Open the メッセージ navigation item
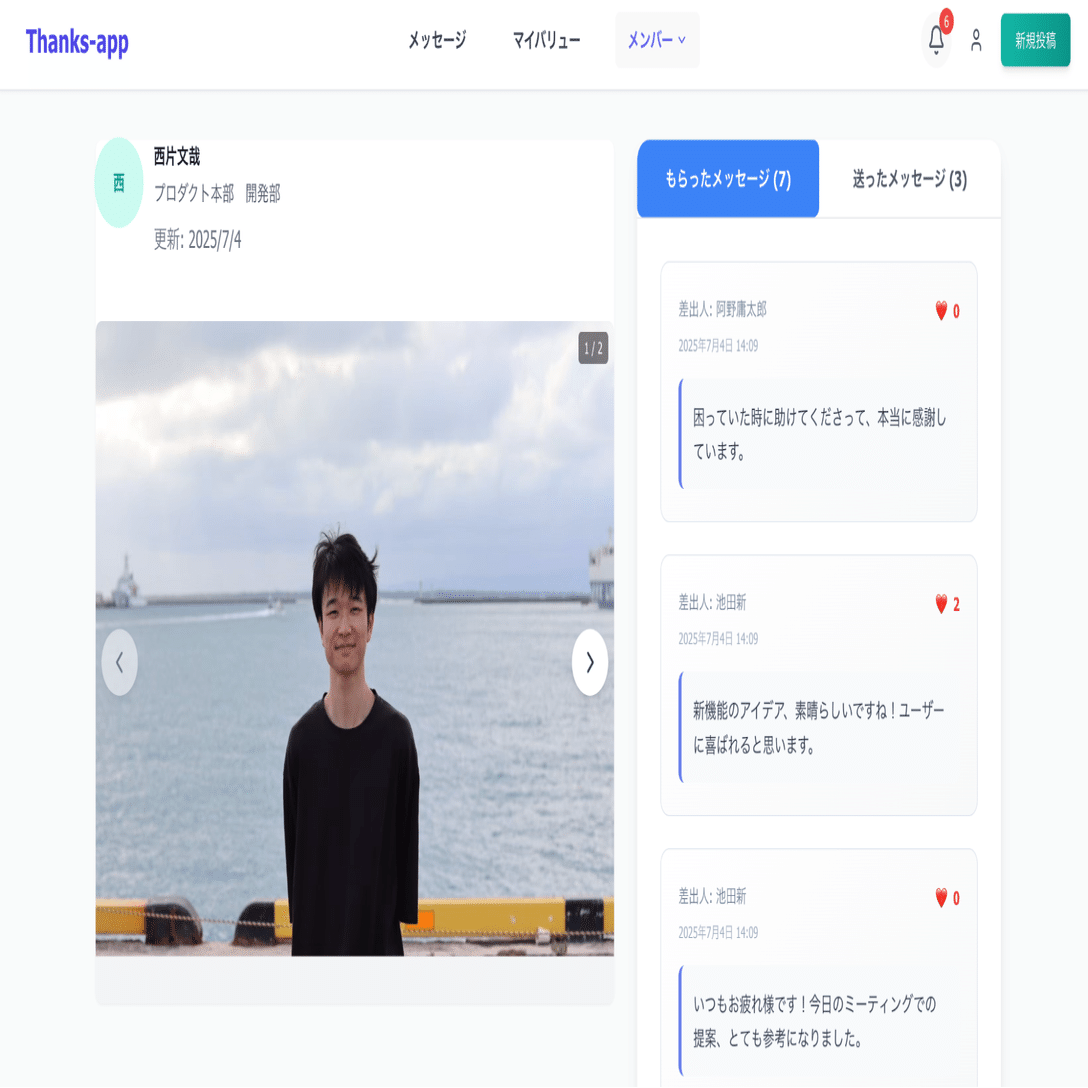 [x=437, y=41]
